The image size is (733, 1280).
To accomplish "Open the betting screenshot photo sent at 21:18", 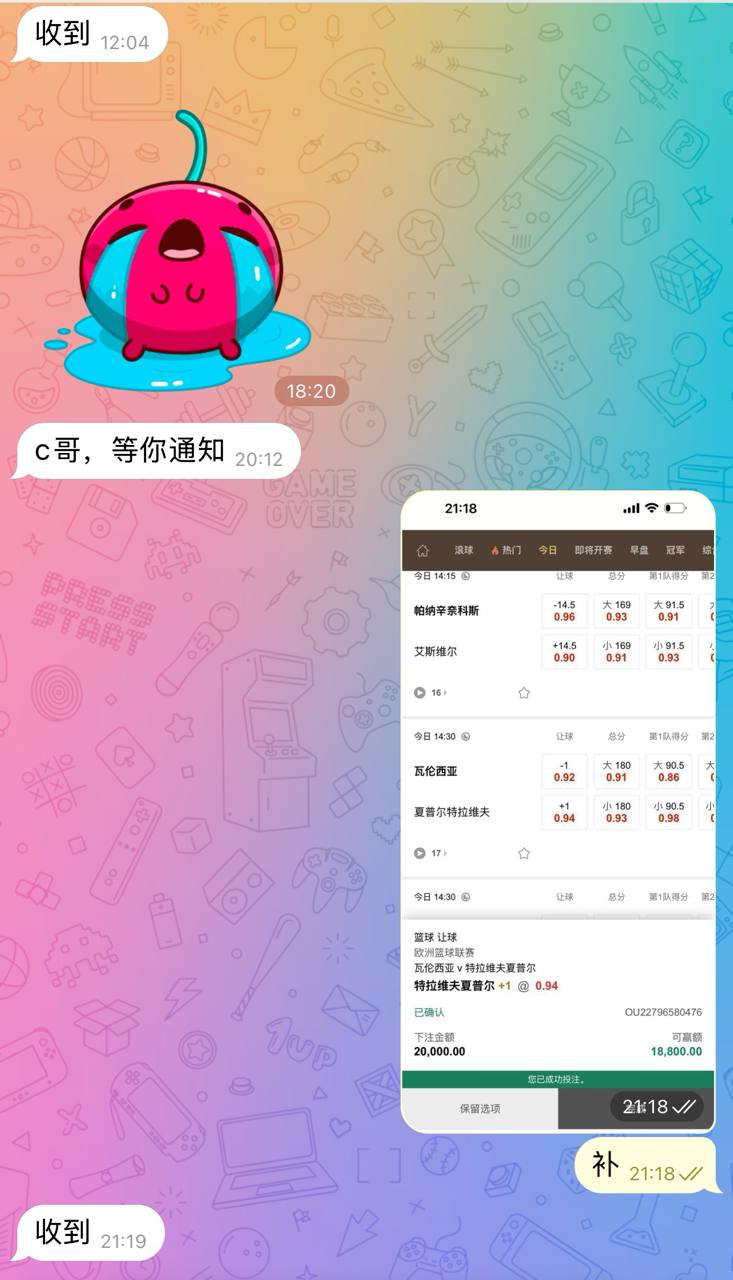I will click(558, 810).
